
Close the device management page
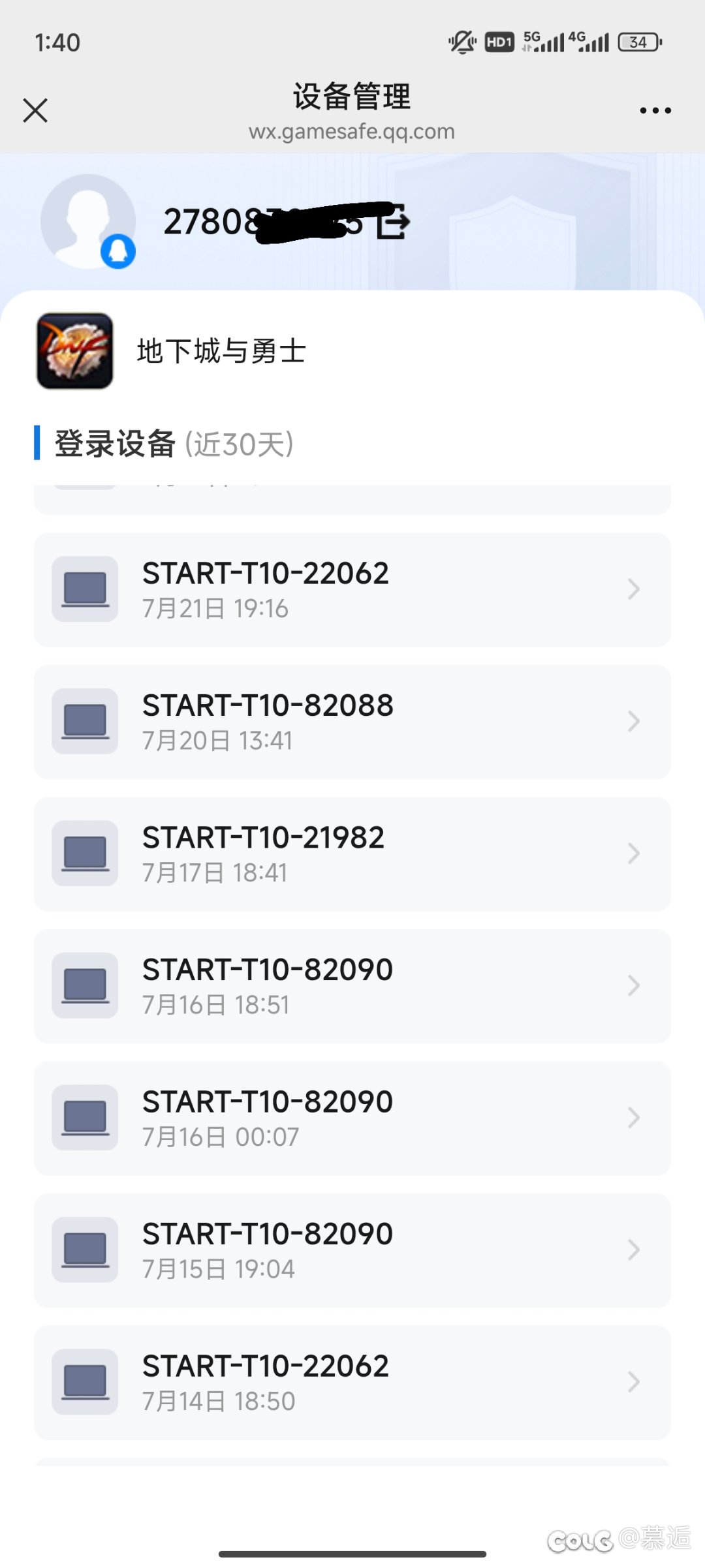(35, 110)
